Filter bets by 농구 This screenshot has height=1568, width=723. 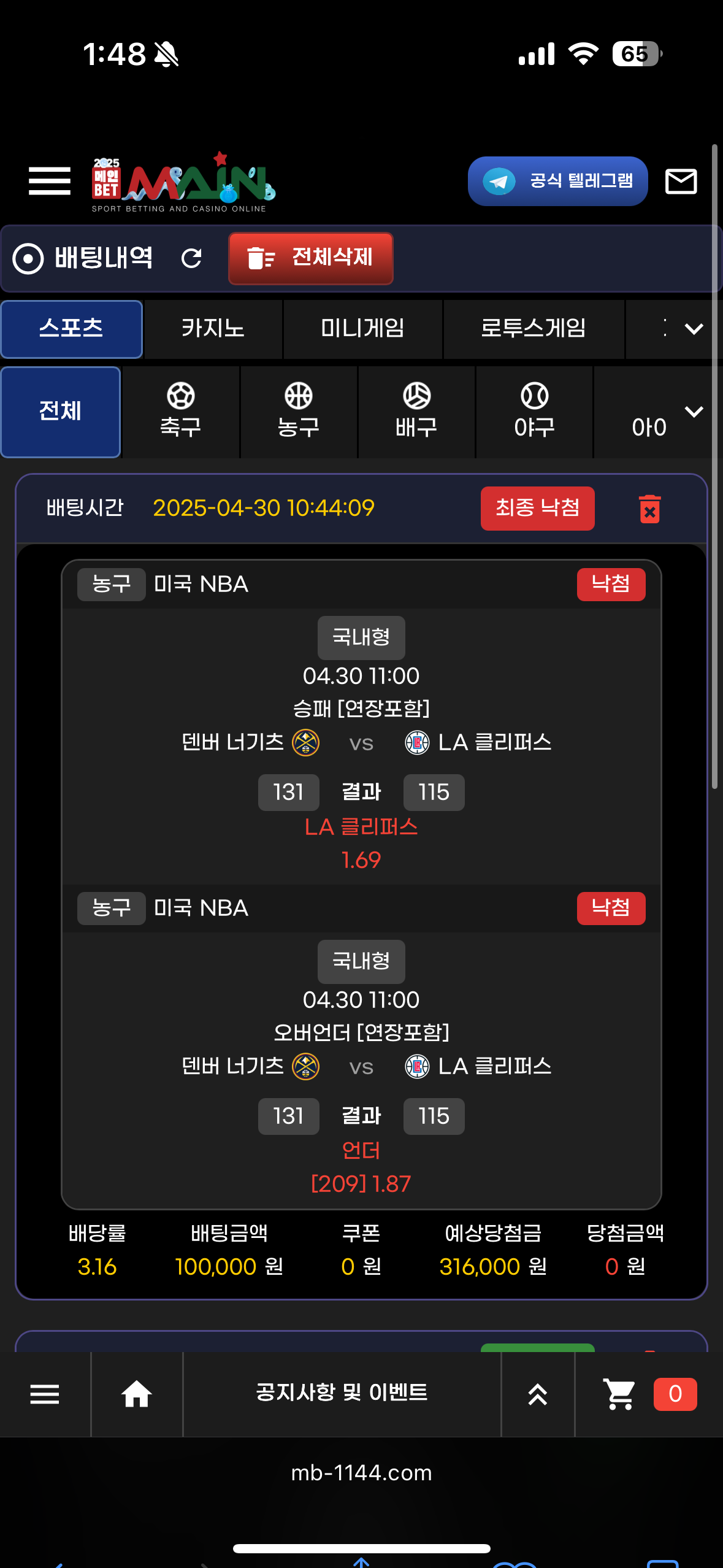coord(299,412)
